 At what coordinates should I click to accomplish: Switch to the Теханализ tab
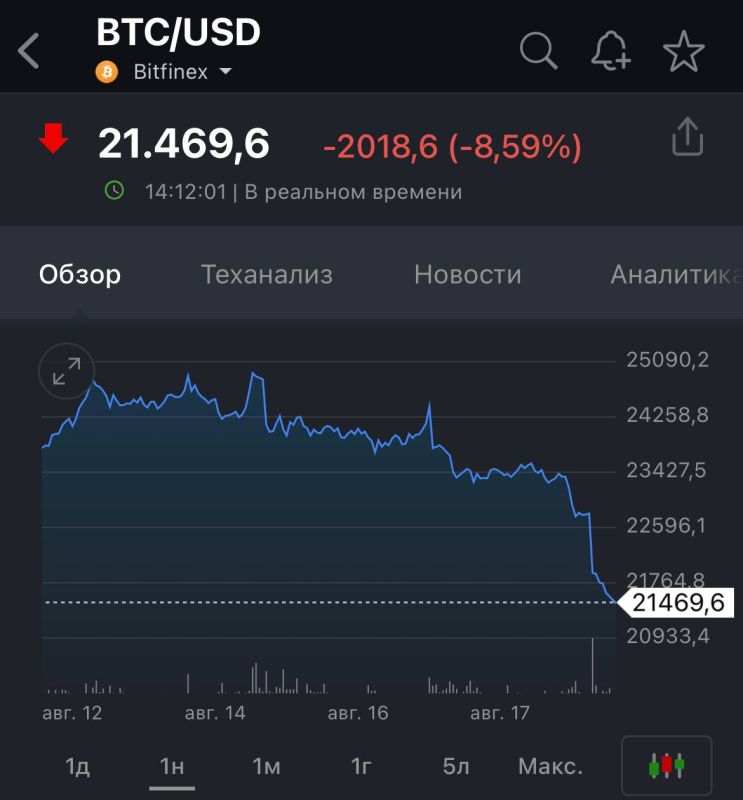click(268, 274)
